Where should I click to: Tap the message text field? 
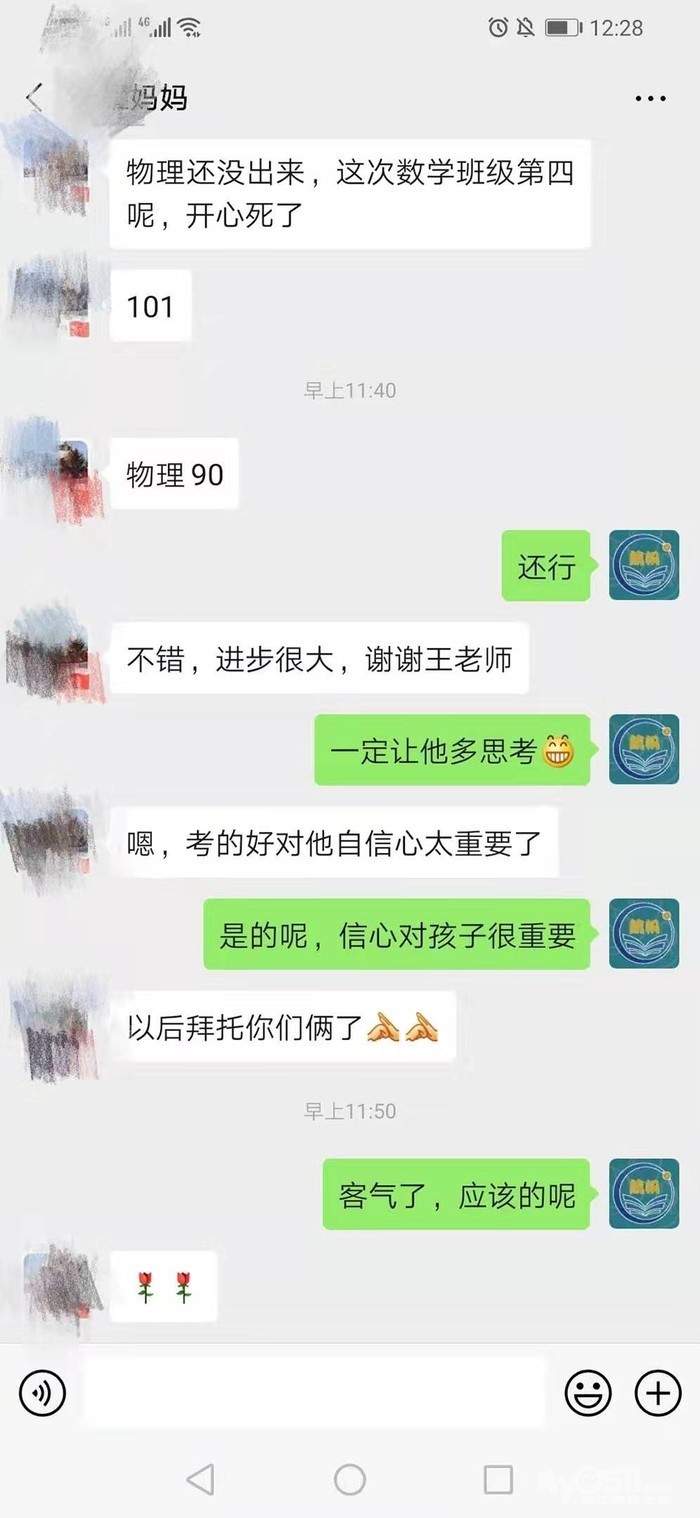[314, 1392]
